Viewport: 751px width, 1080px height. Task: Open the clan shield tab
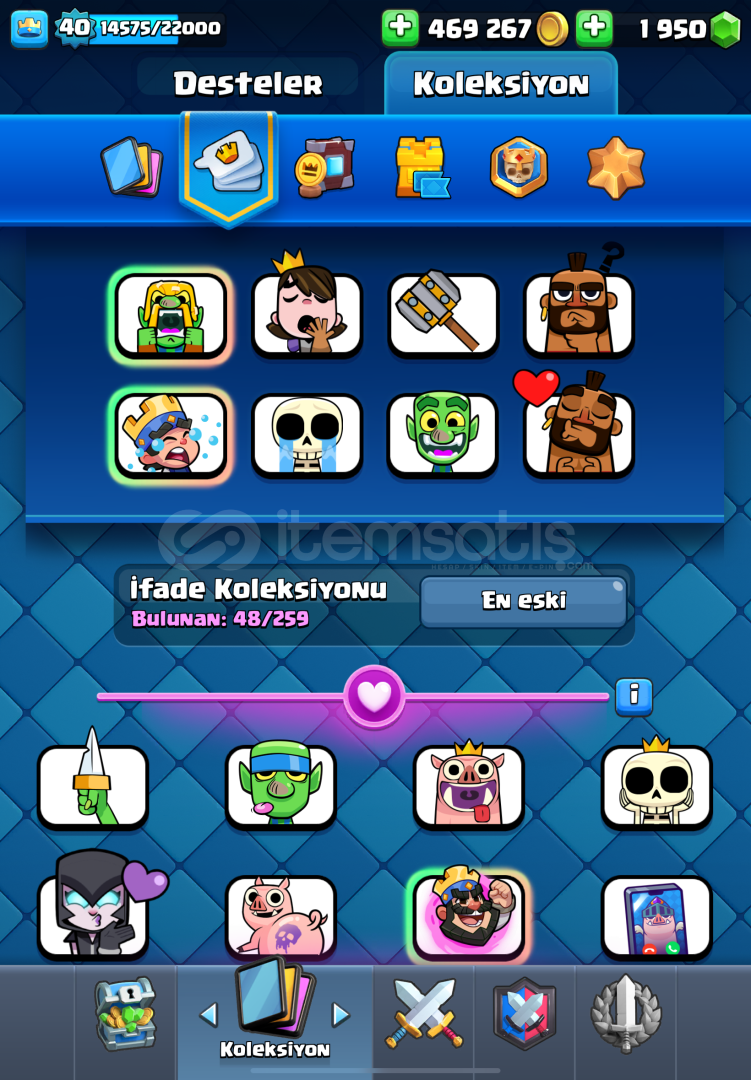coord(524,1014)
